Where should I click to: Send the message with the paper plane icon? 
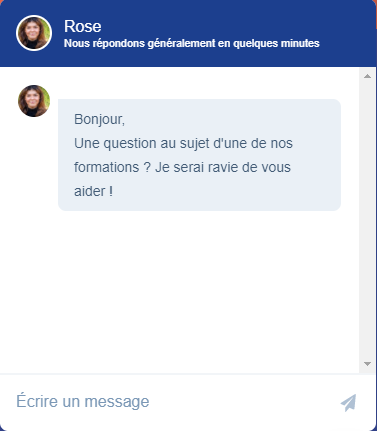click(x=348, y=402)
